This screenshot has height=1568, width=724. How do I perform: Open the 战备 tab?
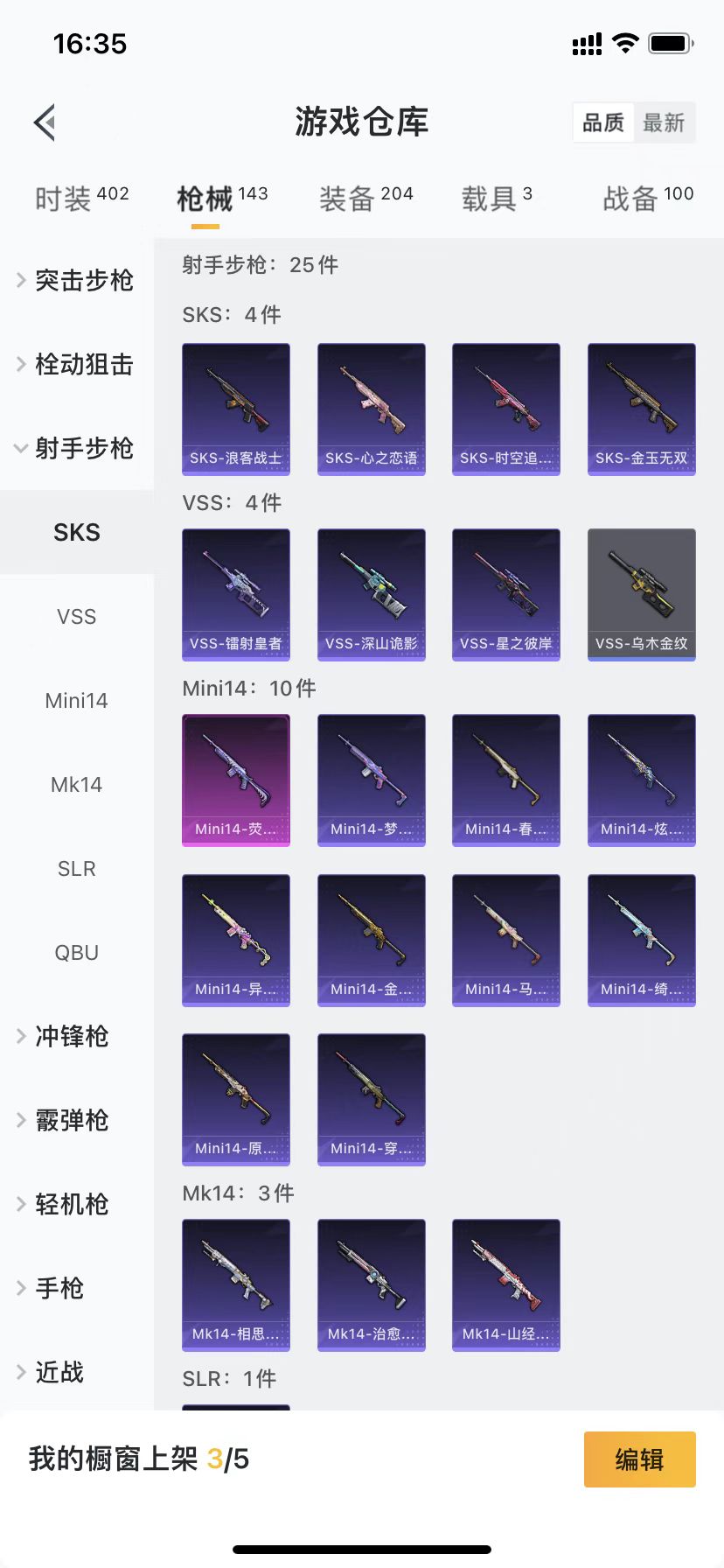pos(647,199)
